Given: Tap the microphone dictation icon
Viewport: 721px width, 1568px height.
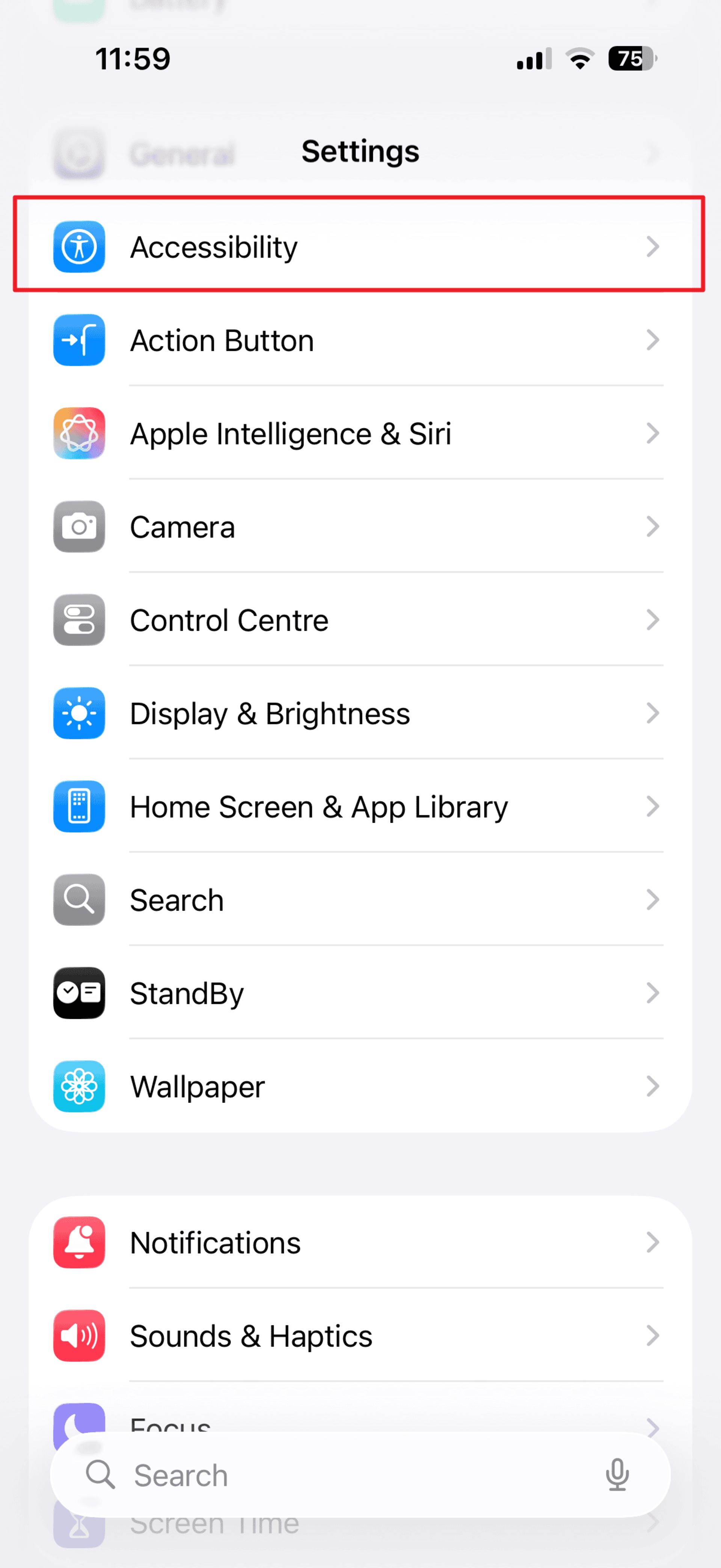Looking at the screenshot, I should pyautogui.click(x=617, y=1474).
